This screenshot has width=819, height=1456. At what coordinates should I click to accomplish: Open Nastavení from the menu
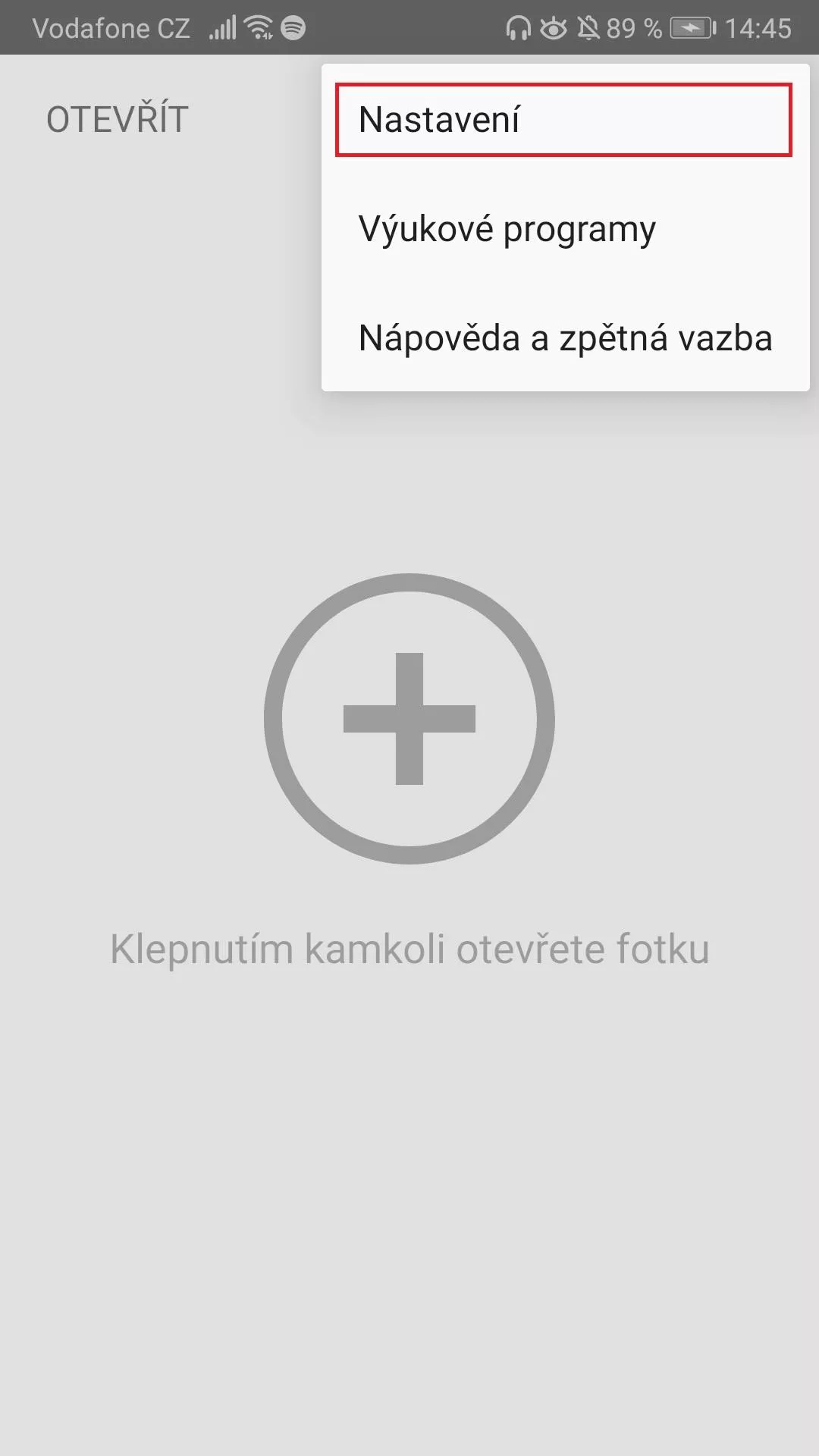(565, 120)
